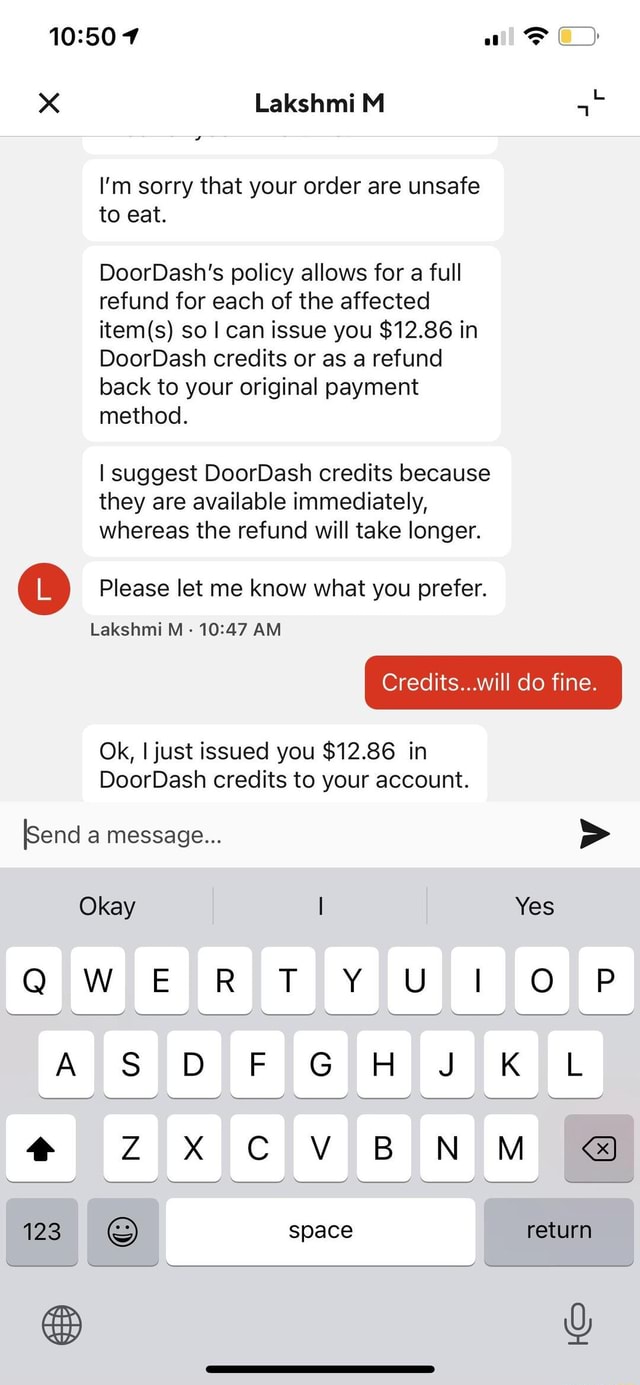Screen dimensions: 640x1385
Task: Tap the return key
Action: click(x=558, y=1231)
